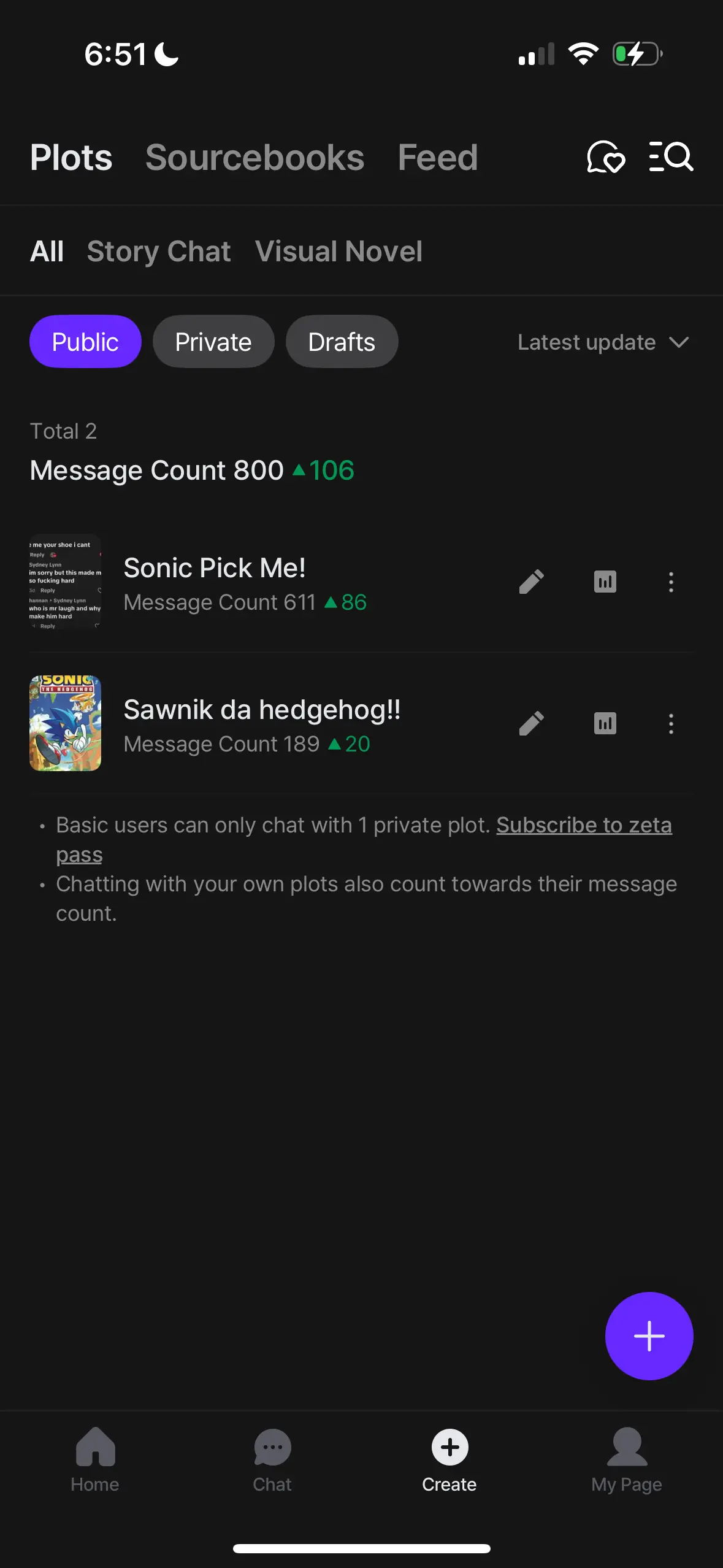Show Drafts chip

pyautogui.click(x=342, y=342)
